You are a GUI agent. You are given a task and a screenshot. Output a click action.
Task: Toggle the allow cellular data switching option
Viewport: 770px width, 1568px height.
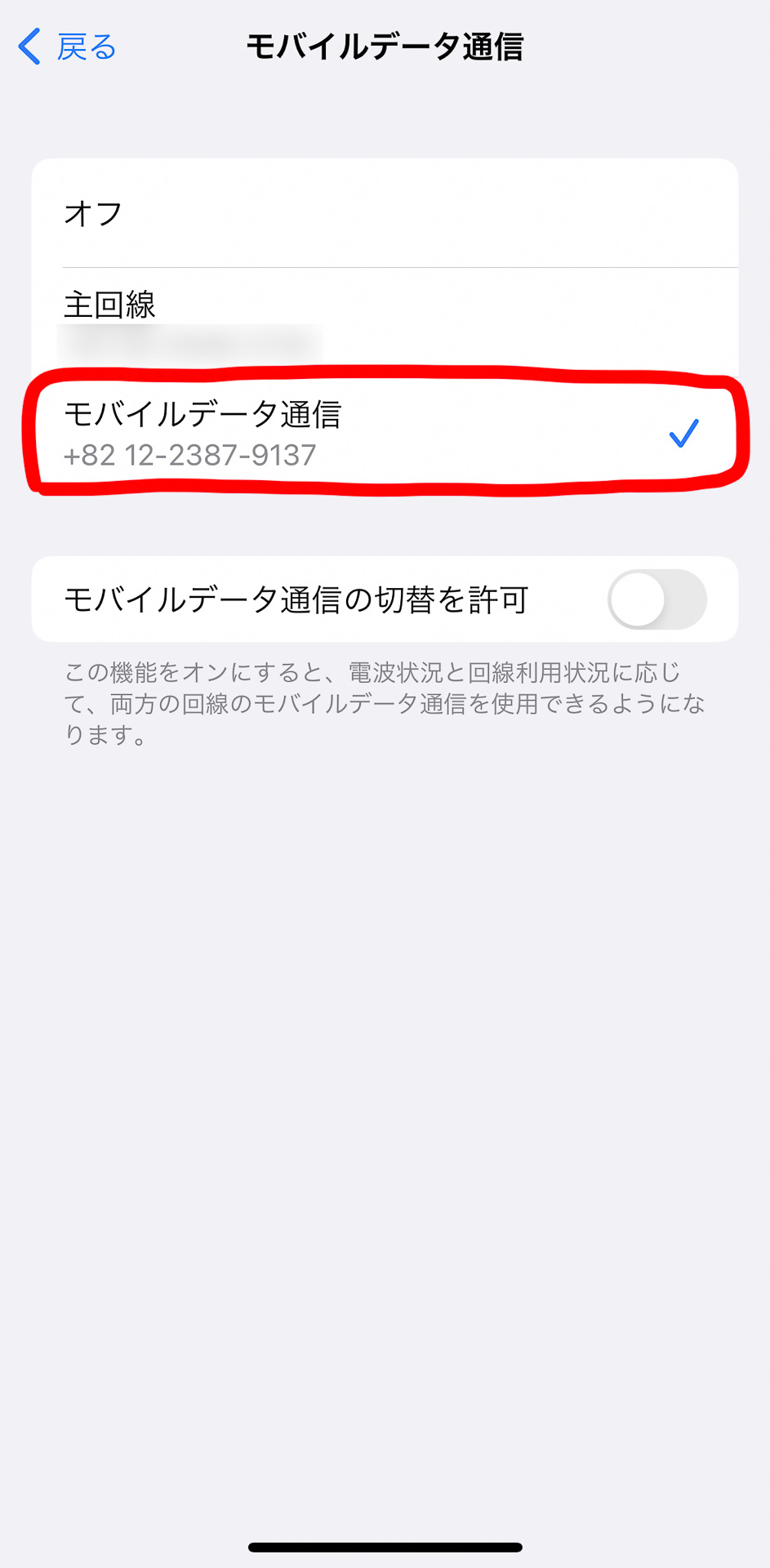[x=657, y=599]
